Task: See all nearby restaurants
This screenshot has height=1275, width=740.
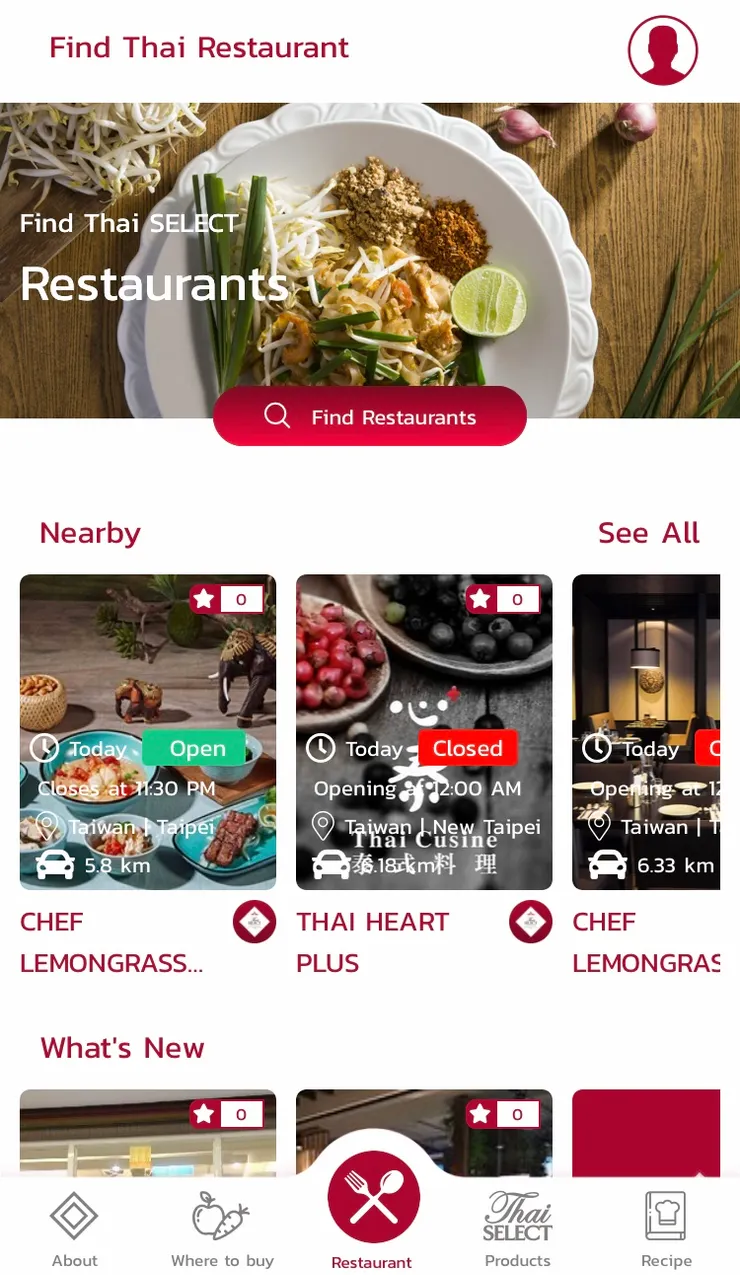Action: coord(648,533)
